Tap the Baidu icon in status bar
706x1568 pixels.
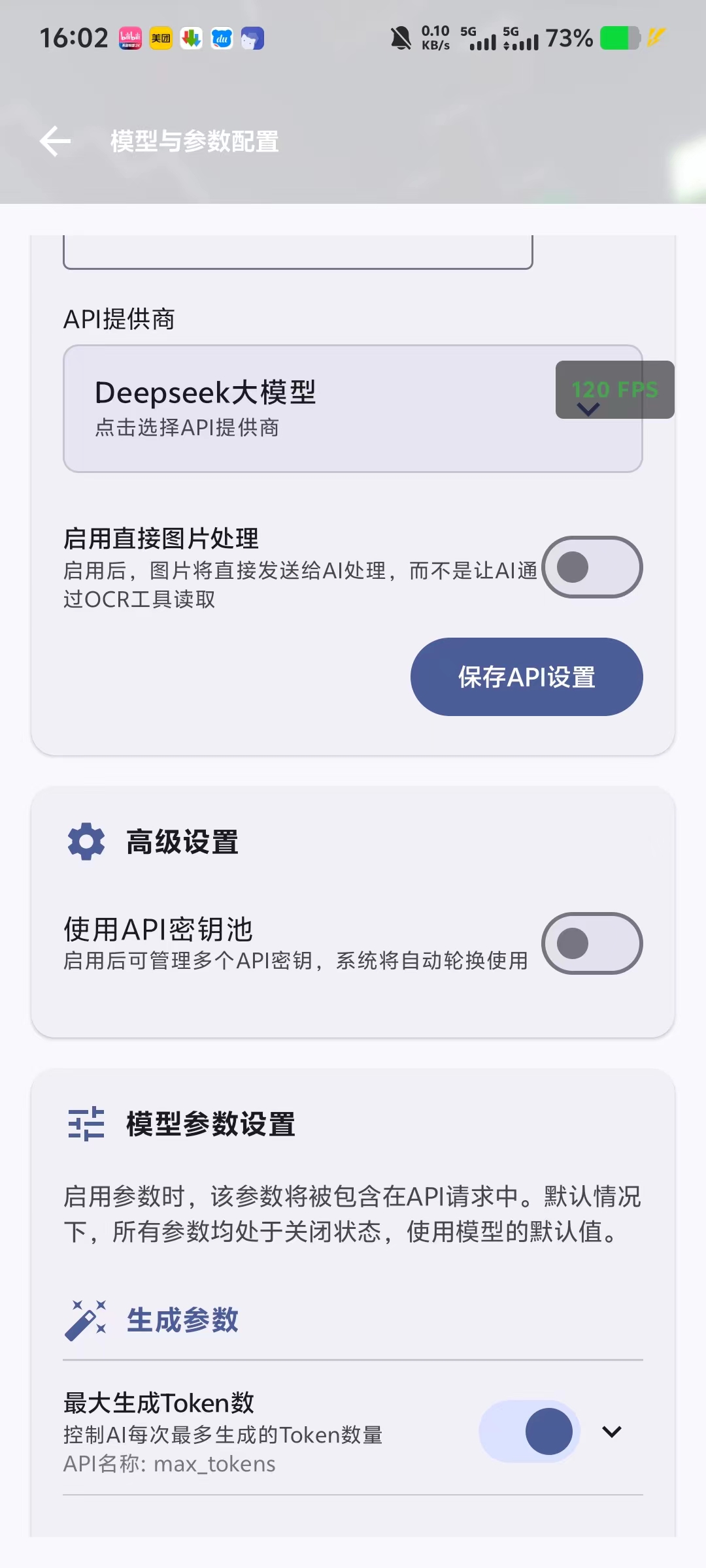point(222,37)
